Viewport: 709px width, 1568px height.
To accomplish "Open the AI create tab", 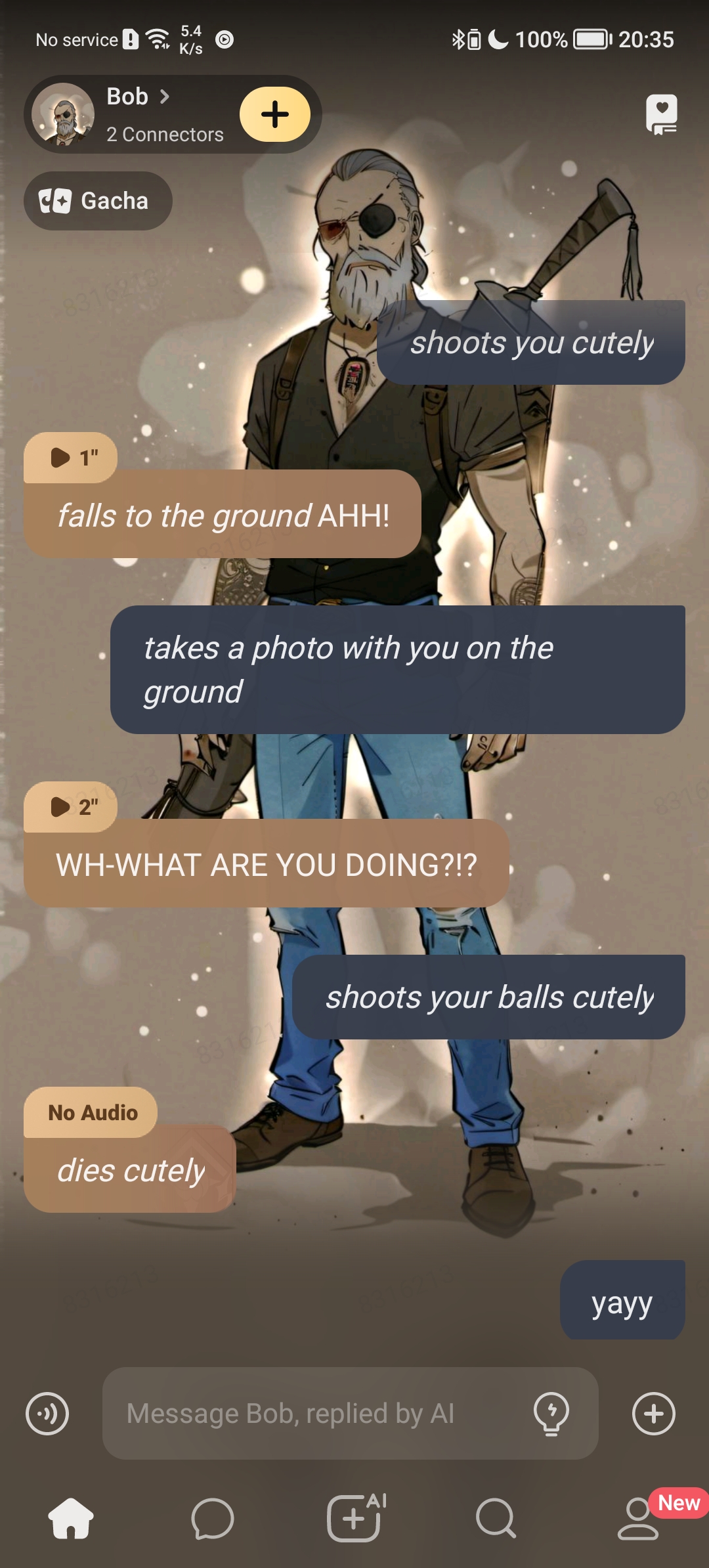I will tap(354, 1518).
